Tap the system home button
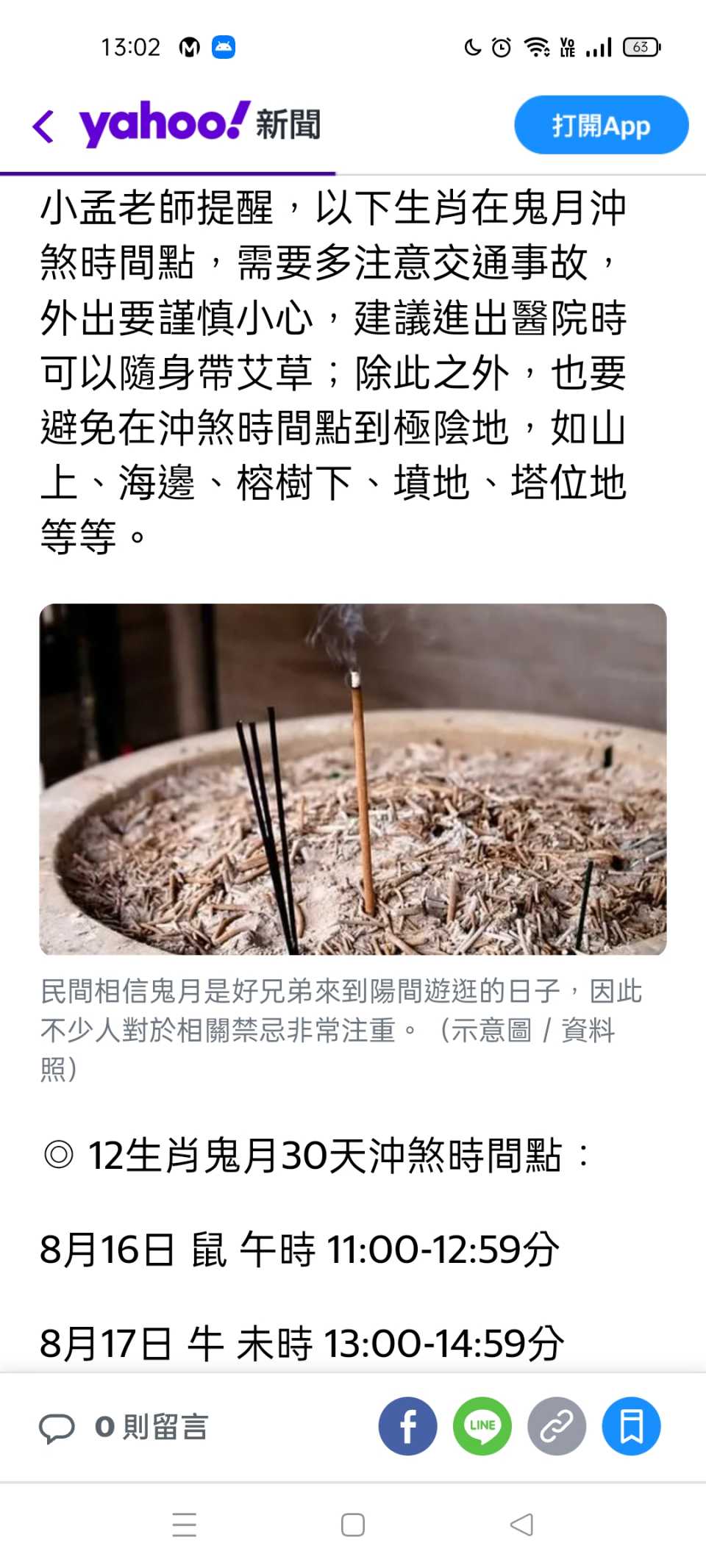The height and width of the screenshot is (1568, 706). [353, 1525]
